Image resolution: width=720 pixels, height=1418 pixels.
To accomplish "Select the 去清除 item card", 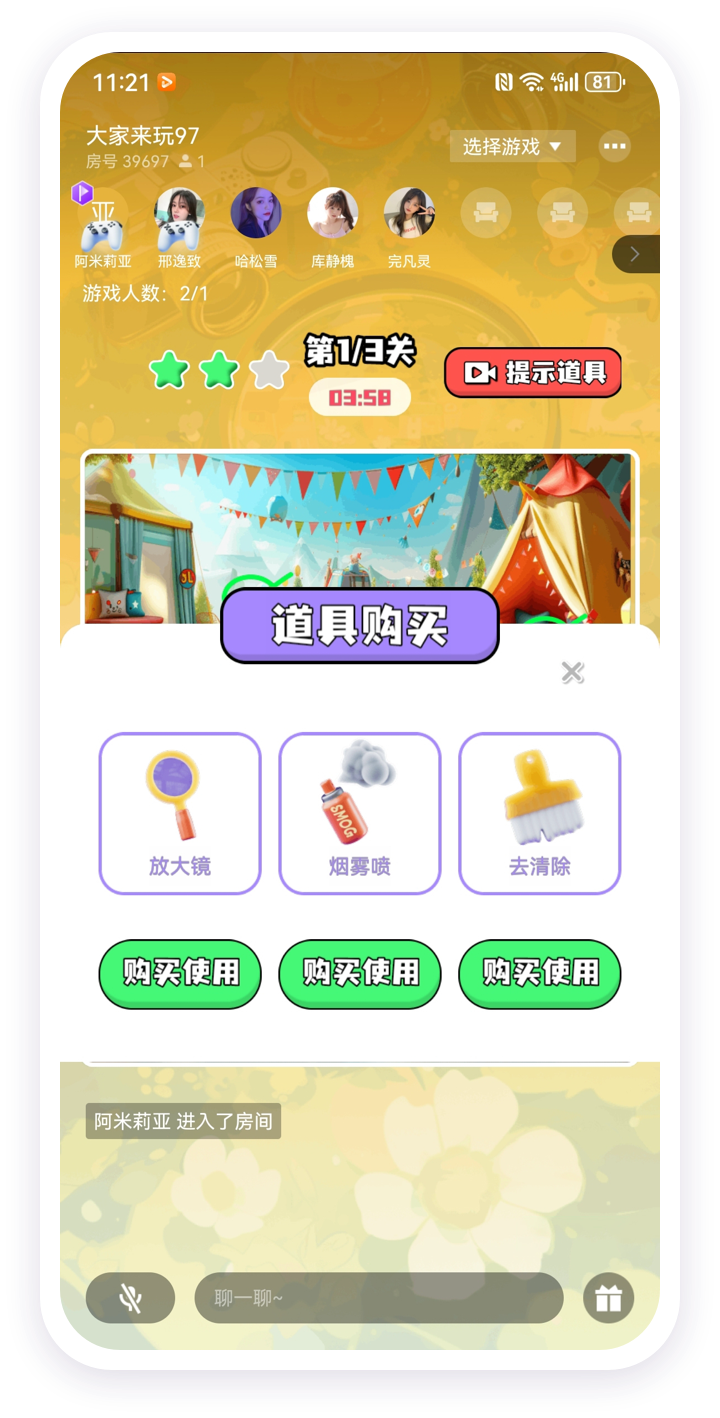I will 540,813.
